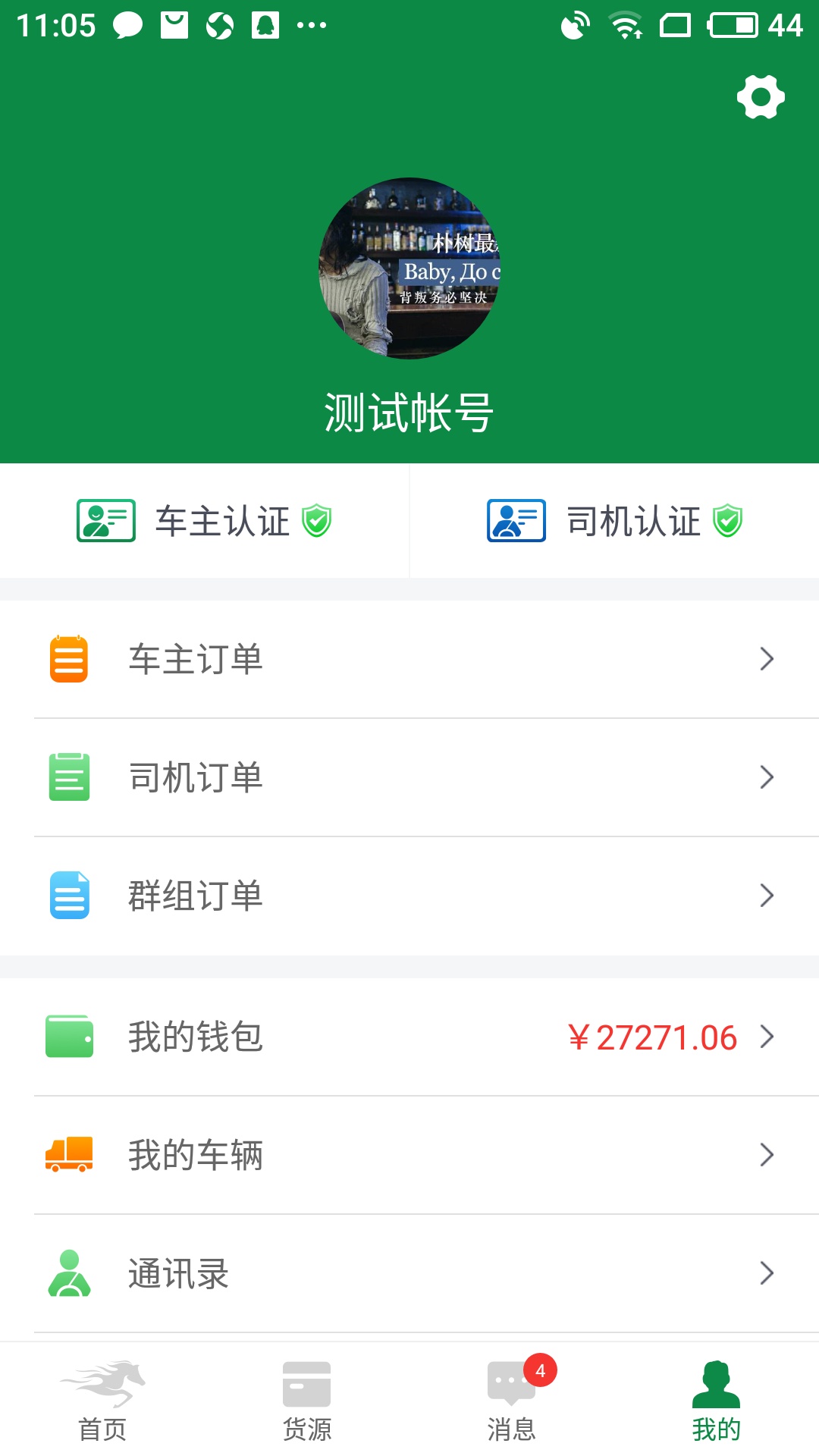The image size is (819, 1456).
Task: Expand 车主订单 via its right chevron
Action: (x=766, y=659)
